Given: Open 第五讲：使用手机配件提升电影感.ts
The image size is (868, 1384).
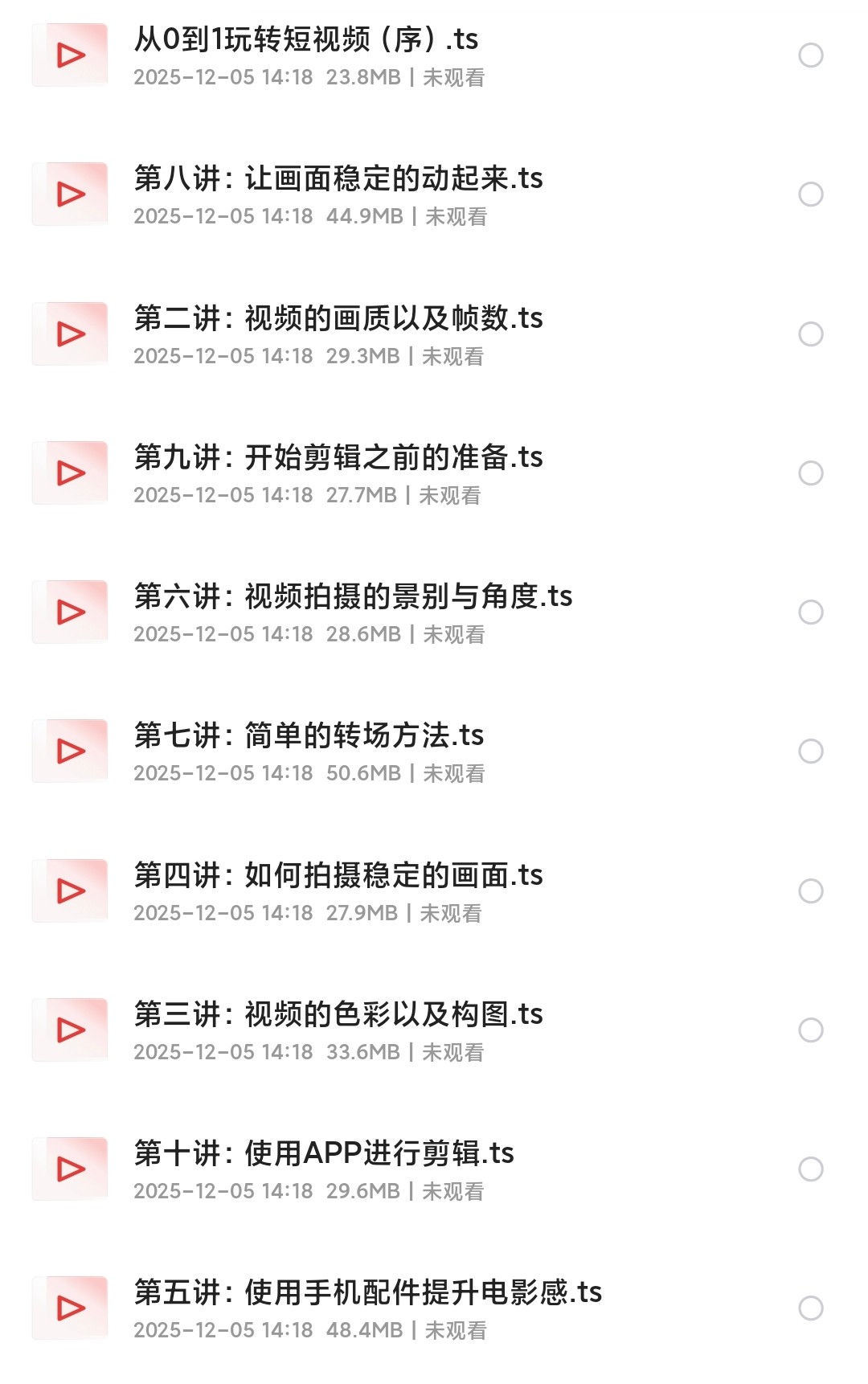Looking at the screenshot, I should click(367, 1293).
